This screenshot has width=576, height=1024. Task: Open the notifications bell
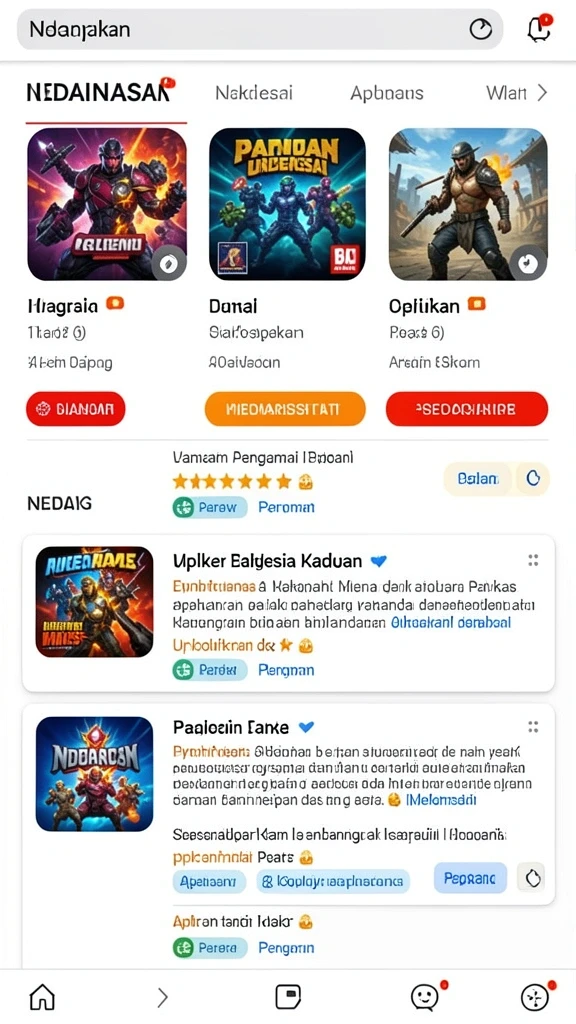pyautogui.click(x=539, y=29)
